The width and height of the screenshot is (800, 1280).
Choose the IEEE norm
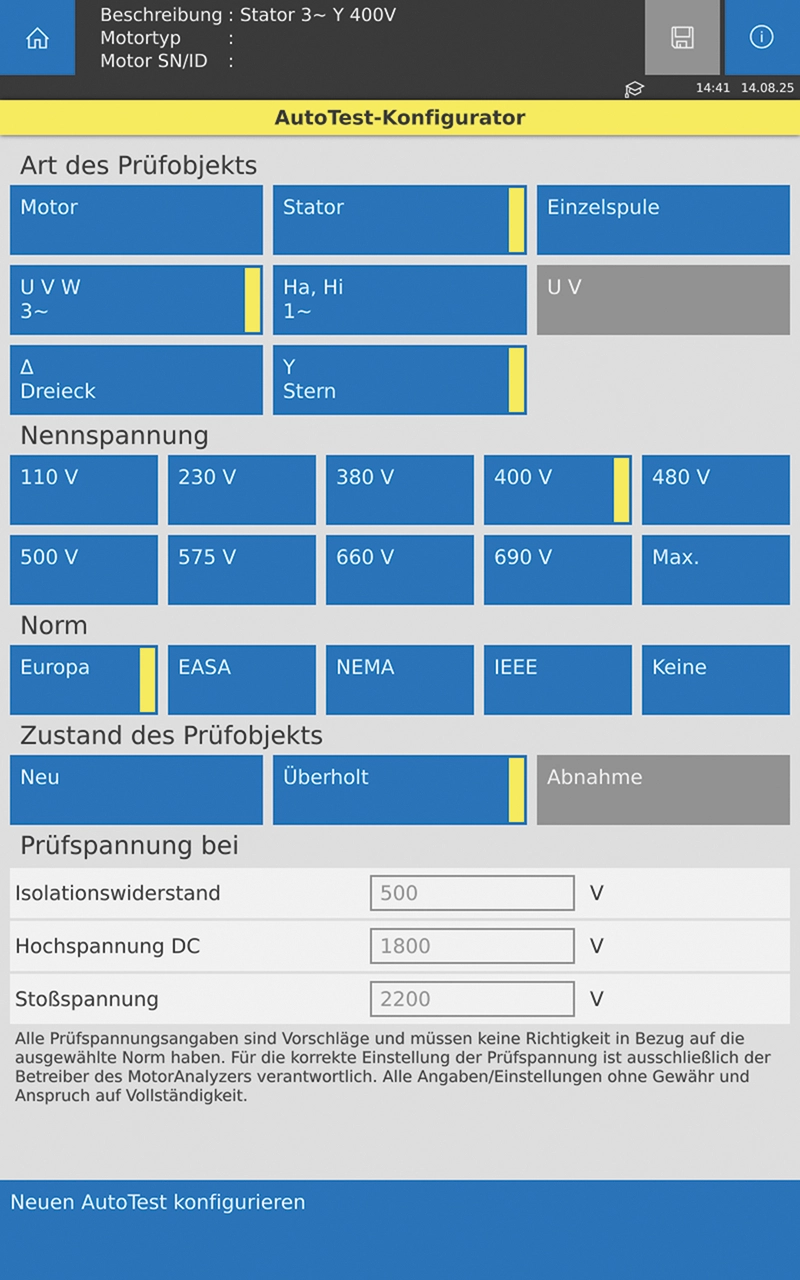pos(557,680)
